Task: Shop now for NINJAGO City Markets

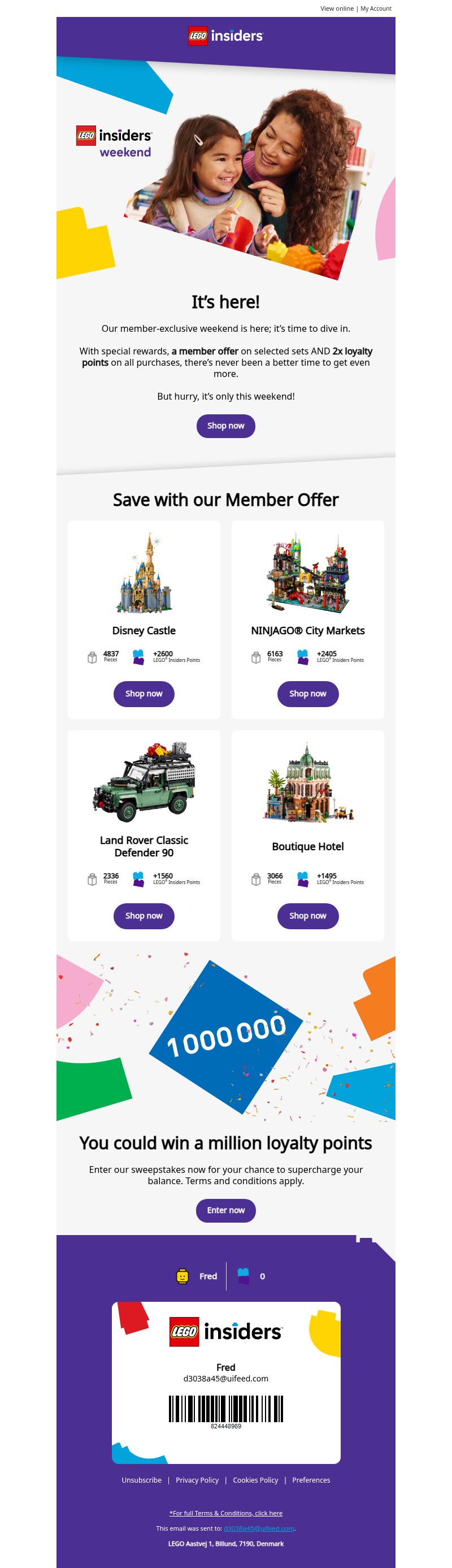Action: 307,694
